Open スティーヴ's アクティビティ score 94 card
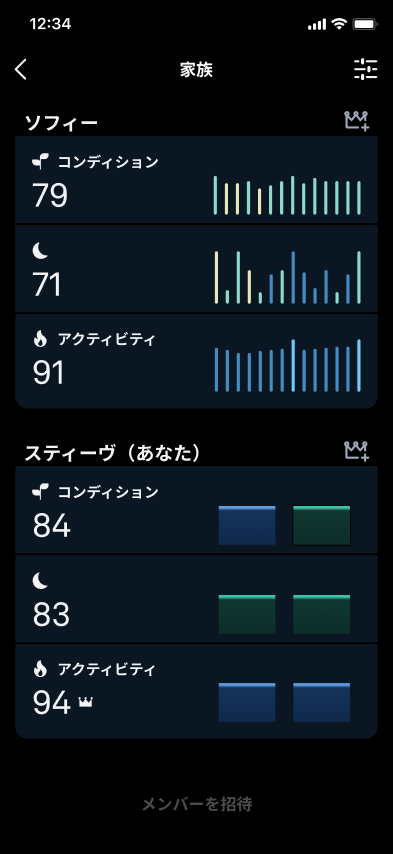Viewport: 393px width, 854px height. pos(196,691)
